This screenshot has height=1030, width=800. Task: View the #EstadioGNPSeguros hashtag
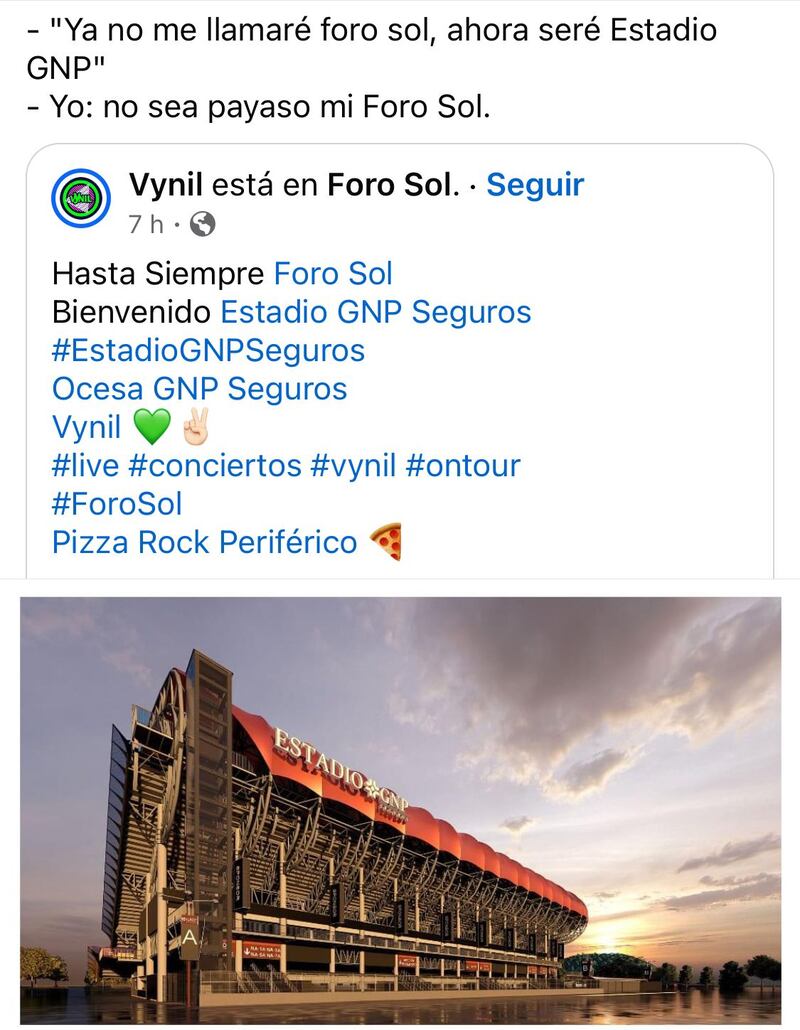[208, 350]
